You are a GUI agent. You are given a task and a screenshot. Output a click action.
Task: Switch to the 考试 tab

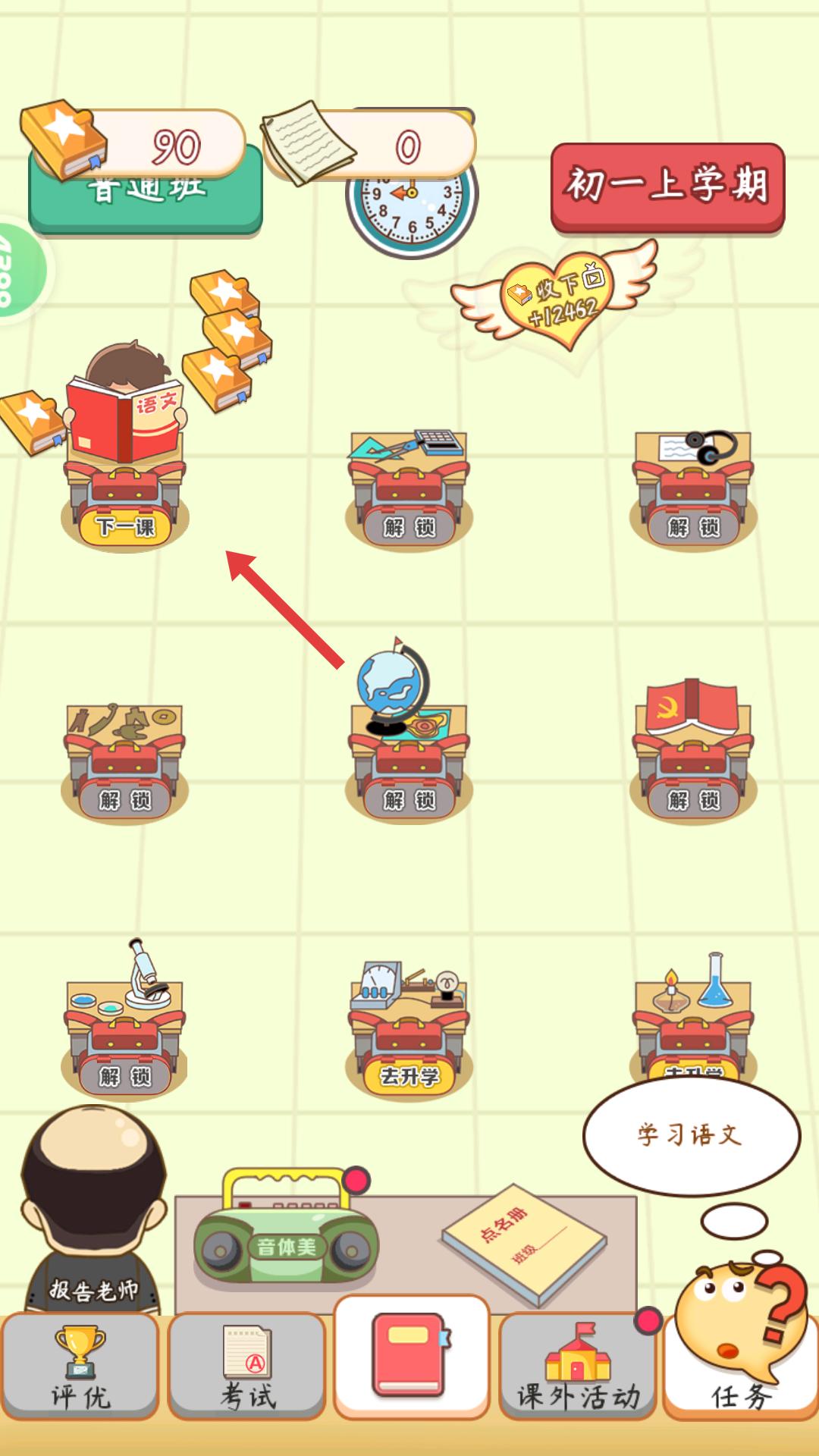pyautogui.click(x=247, y=1367)
